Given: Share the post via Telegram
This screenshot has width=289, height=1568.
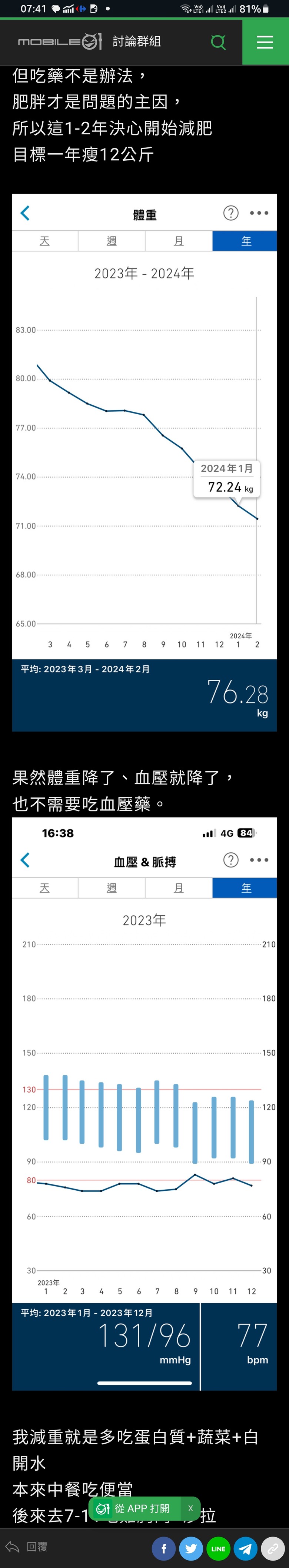Looking at the screenshot, I should coord(246,1548).
